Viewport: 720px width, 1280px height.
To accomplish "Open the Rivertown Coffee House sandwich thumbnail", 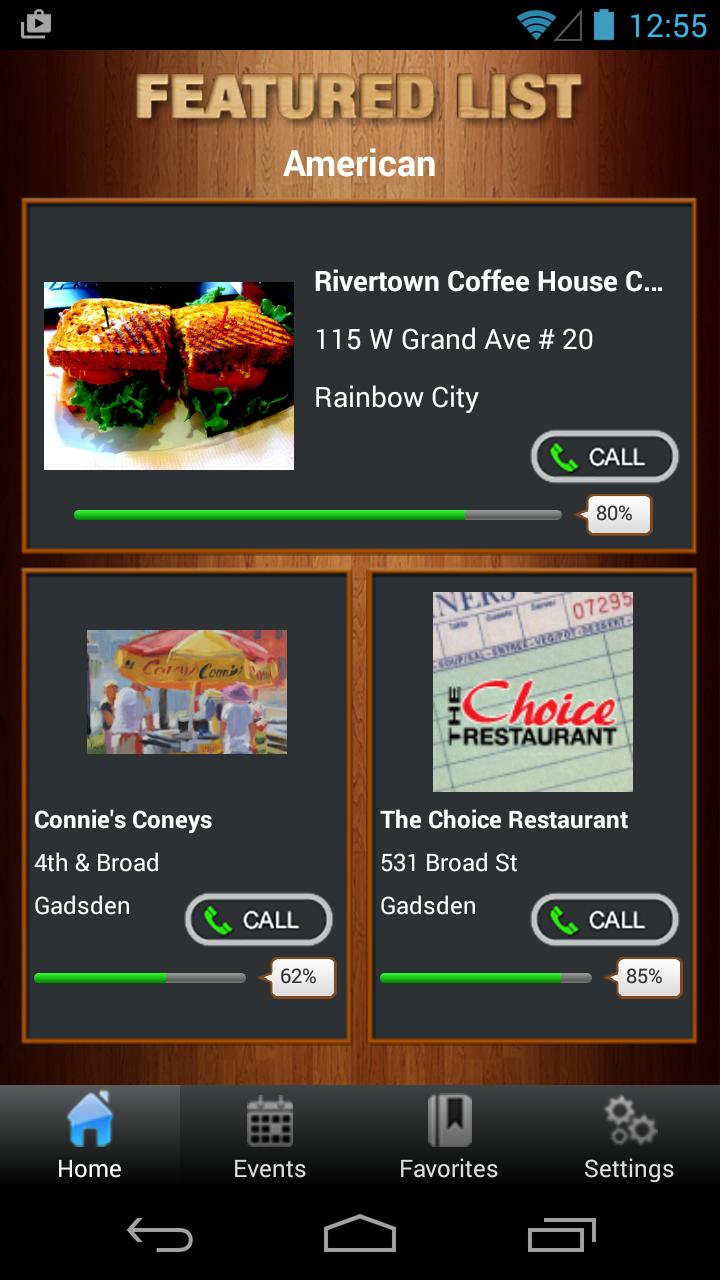I will pyautogui.click(x=168, y=376).
